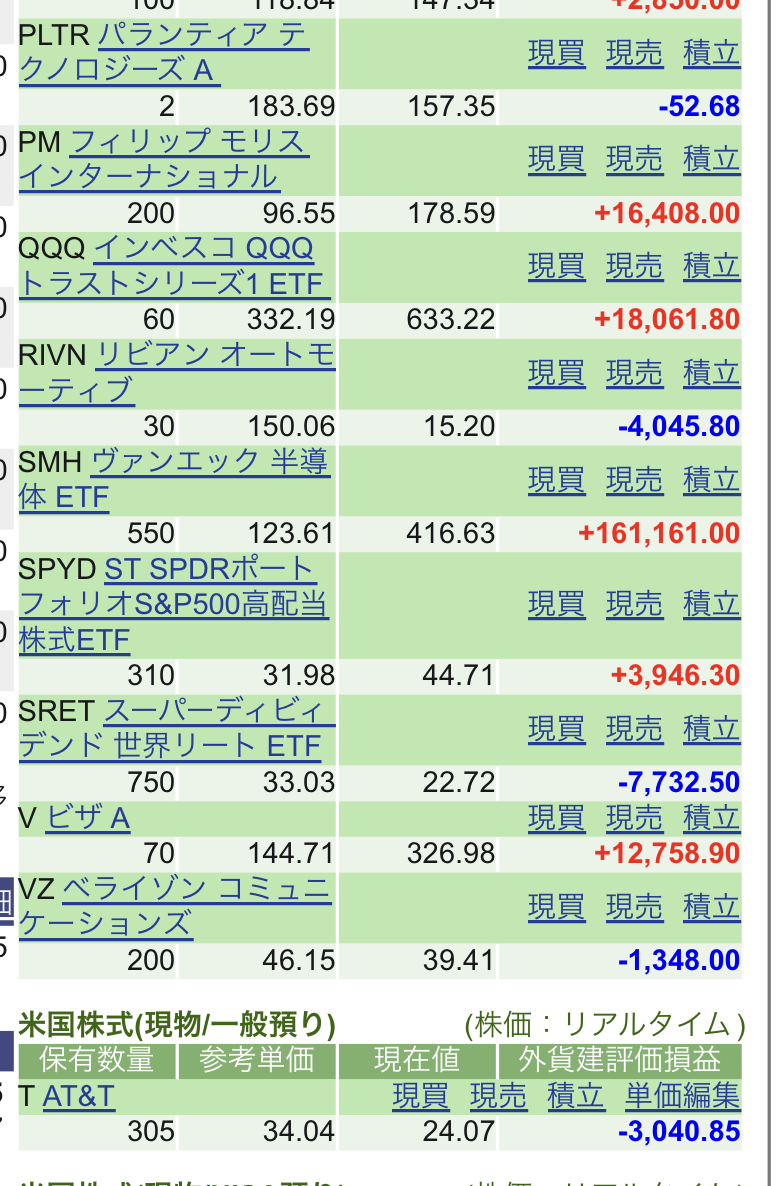This screenshot has height=1186, width=778.
Task: Select 積立 for VZ
Action: point(711,907)
